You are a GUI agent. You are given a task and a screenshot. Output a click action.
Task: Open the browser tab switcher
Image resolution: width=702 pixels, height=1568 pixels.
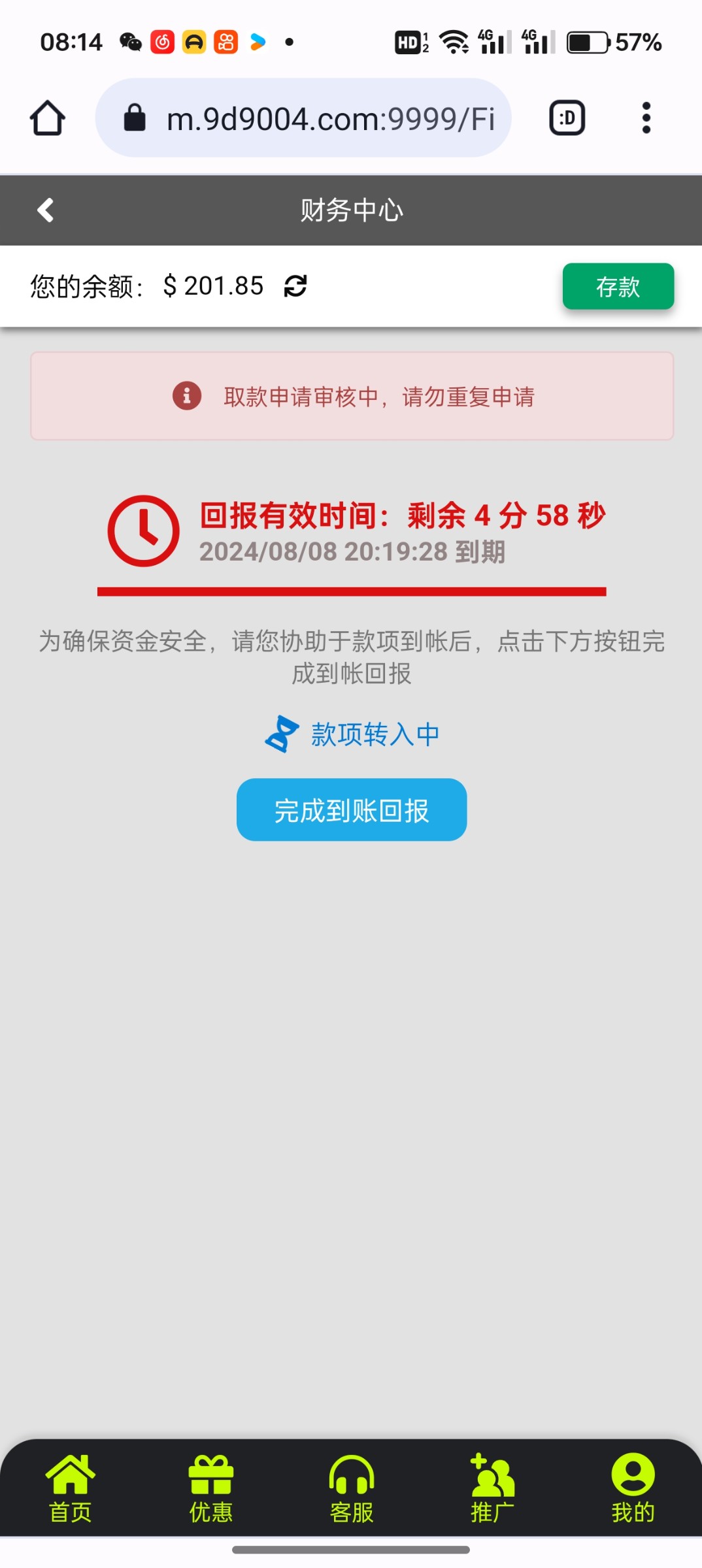[567, 118]
